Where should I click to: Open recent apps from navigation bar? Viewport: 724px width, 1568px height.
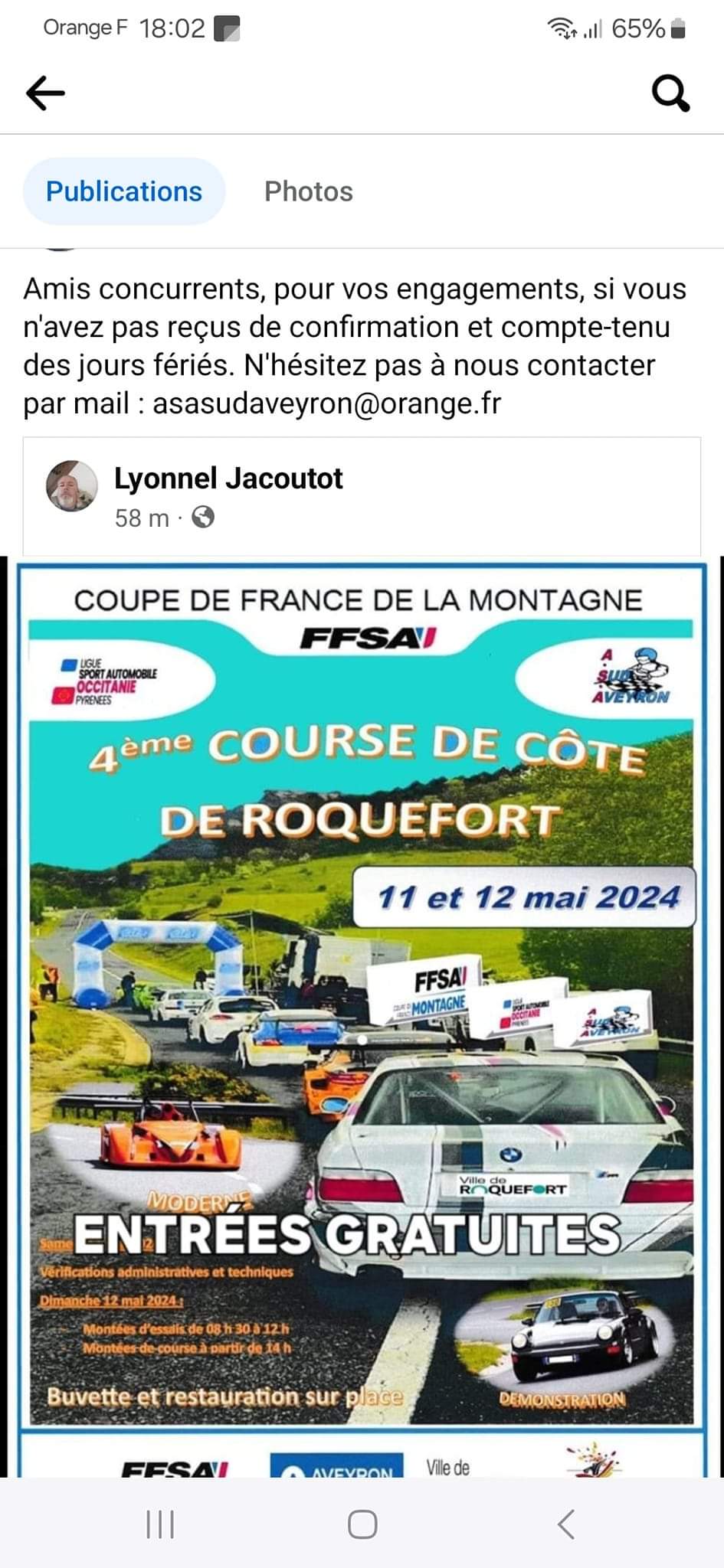point(160,1524)
